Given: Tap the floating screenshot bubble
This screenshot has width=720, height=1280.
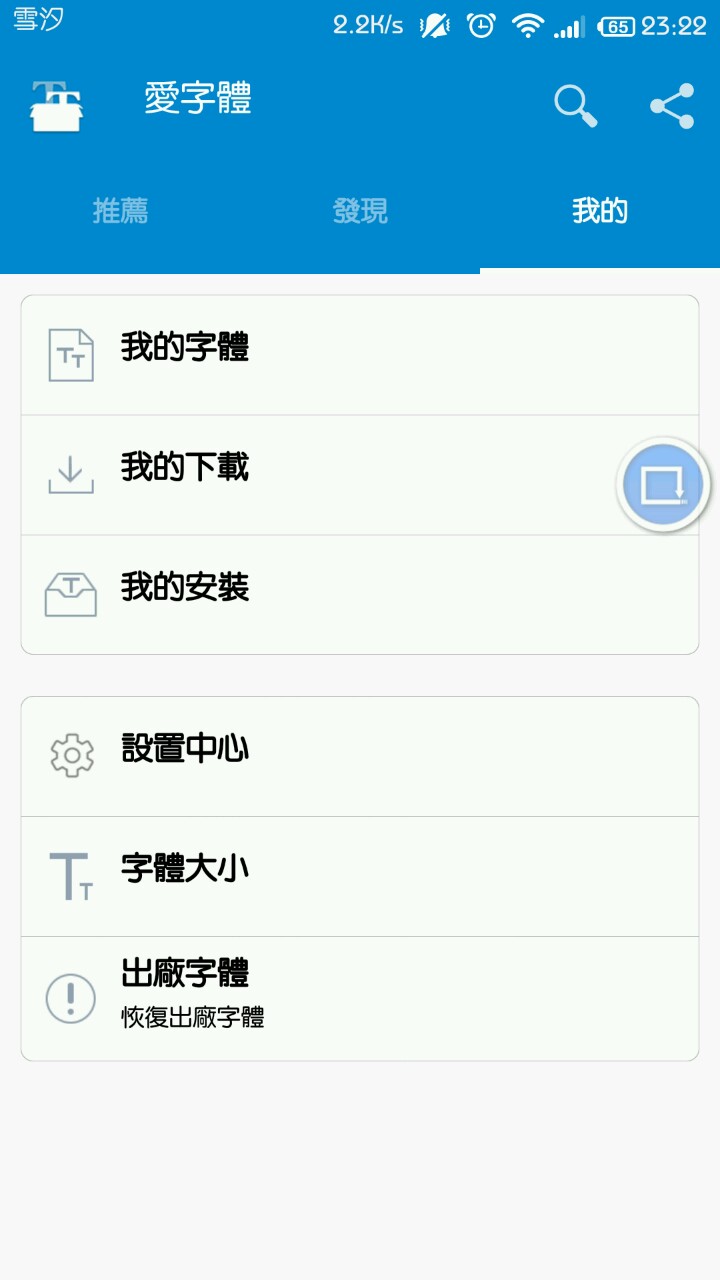Looking at the screenshot, I should click(662, 485).
